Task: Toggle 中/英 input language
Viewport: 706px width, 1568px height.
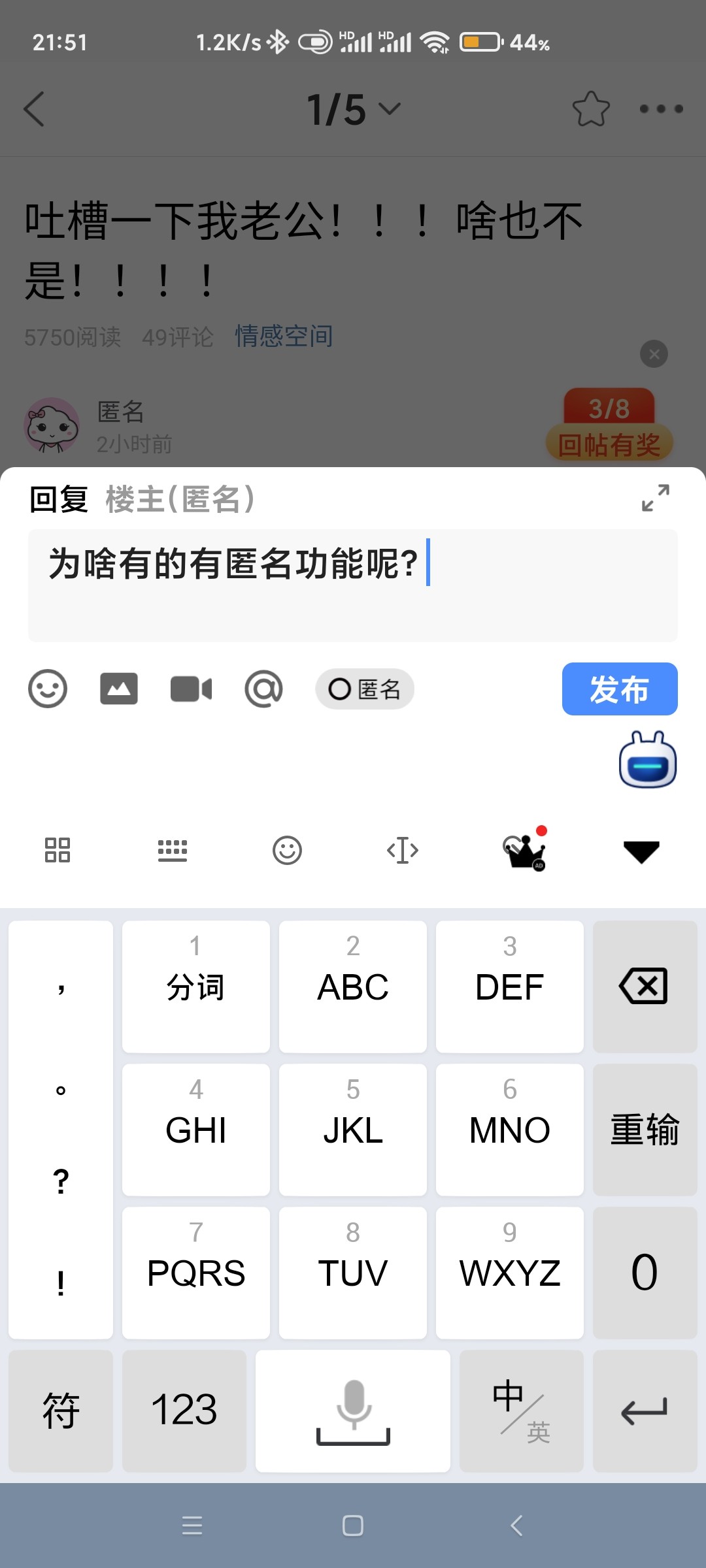Action: [x=521, y=1410]
